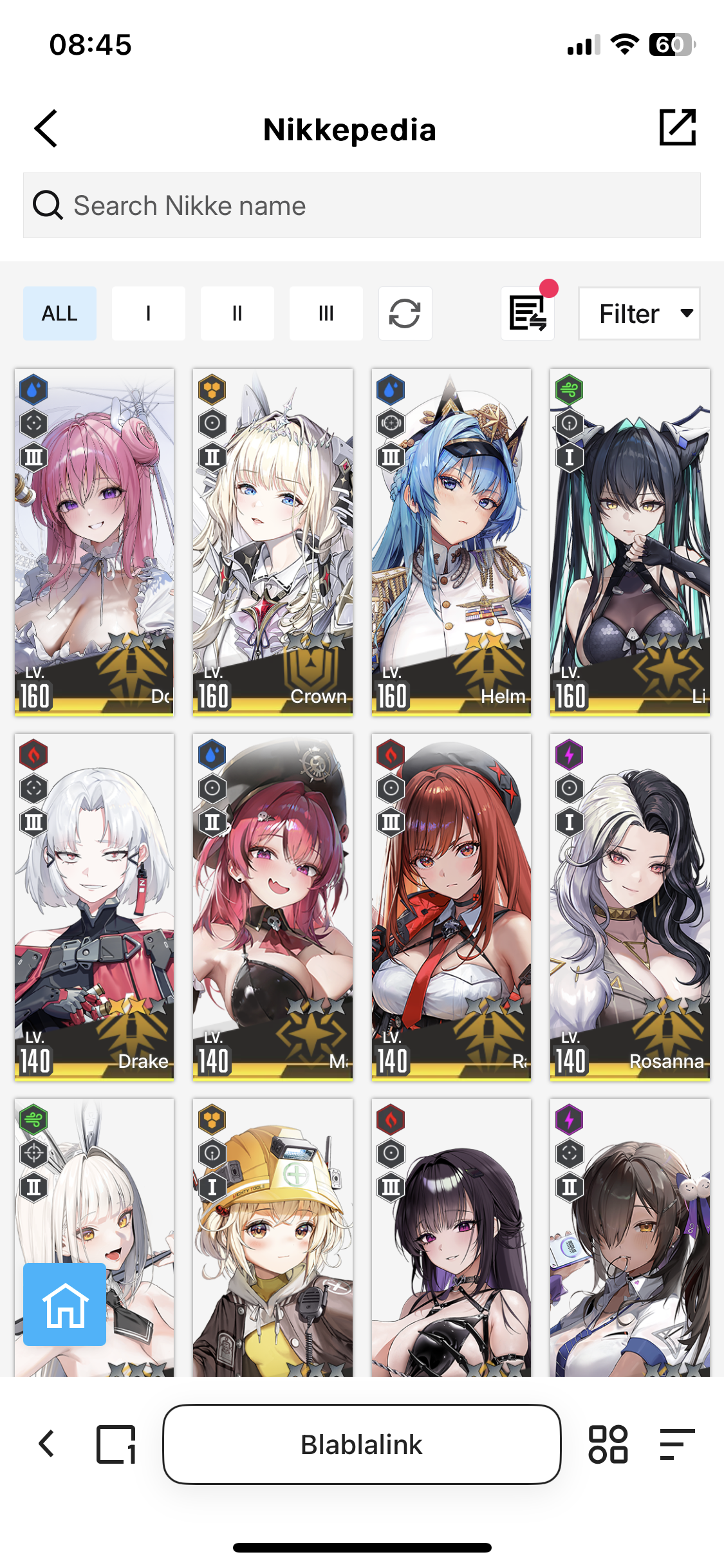Open the browser menu lines icon
The width and height of the screenshot is (724, 1568).
point(677,1444)
